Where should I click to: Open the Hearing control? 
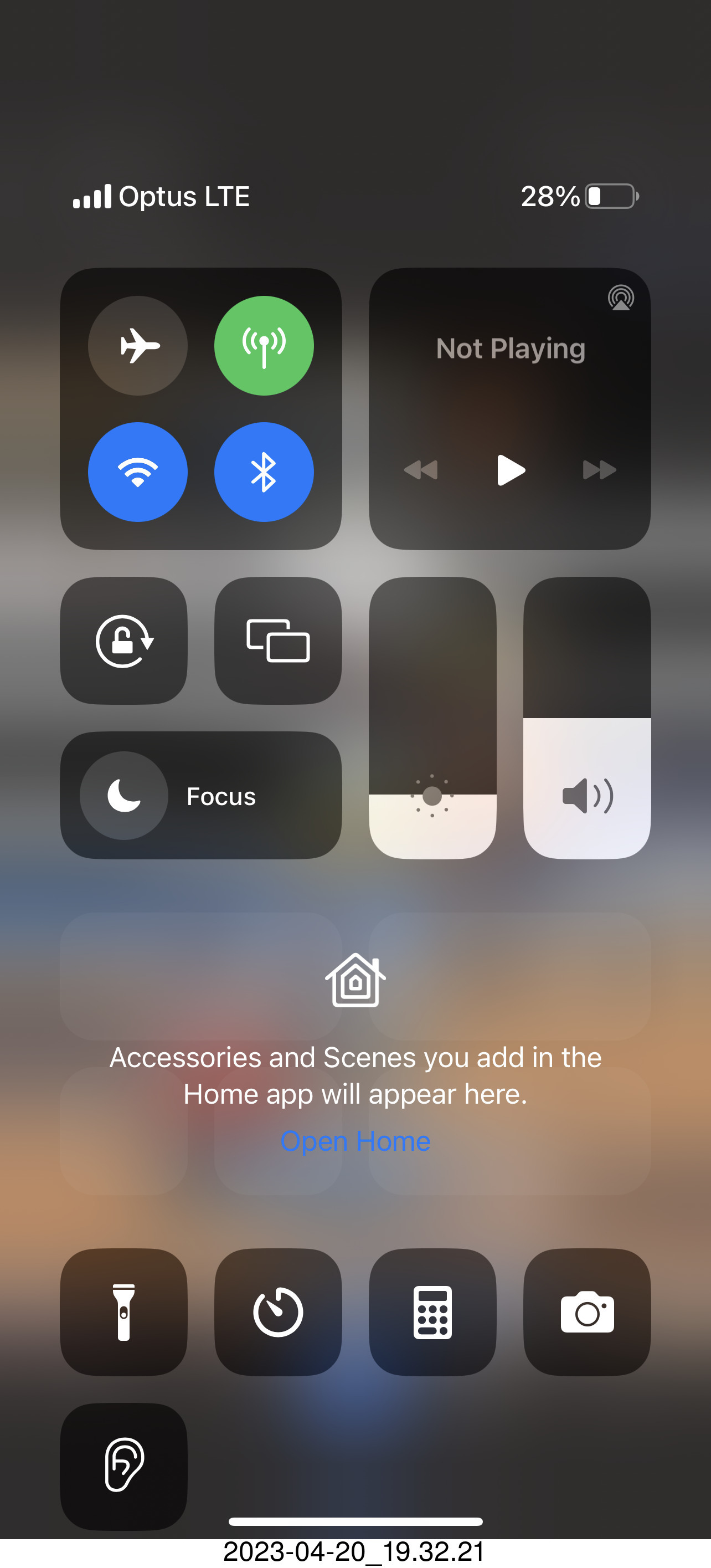tap(124, 1465)
